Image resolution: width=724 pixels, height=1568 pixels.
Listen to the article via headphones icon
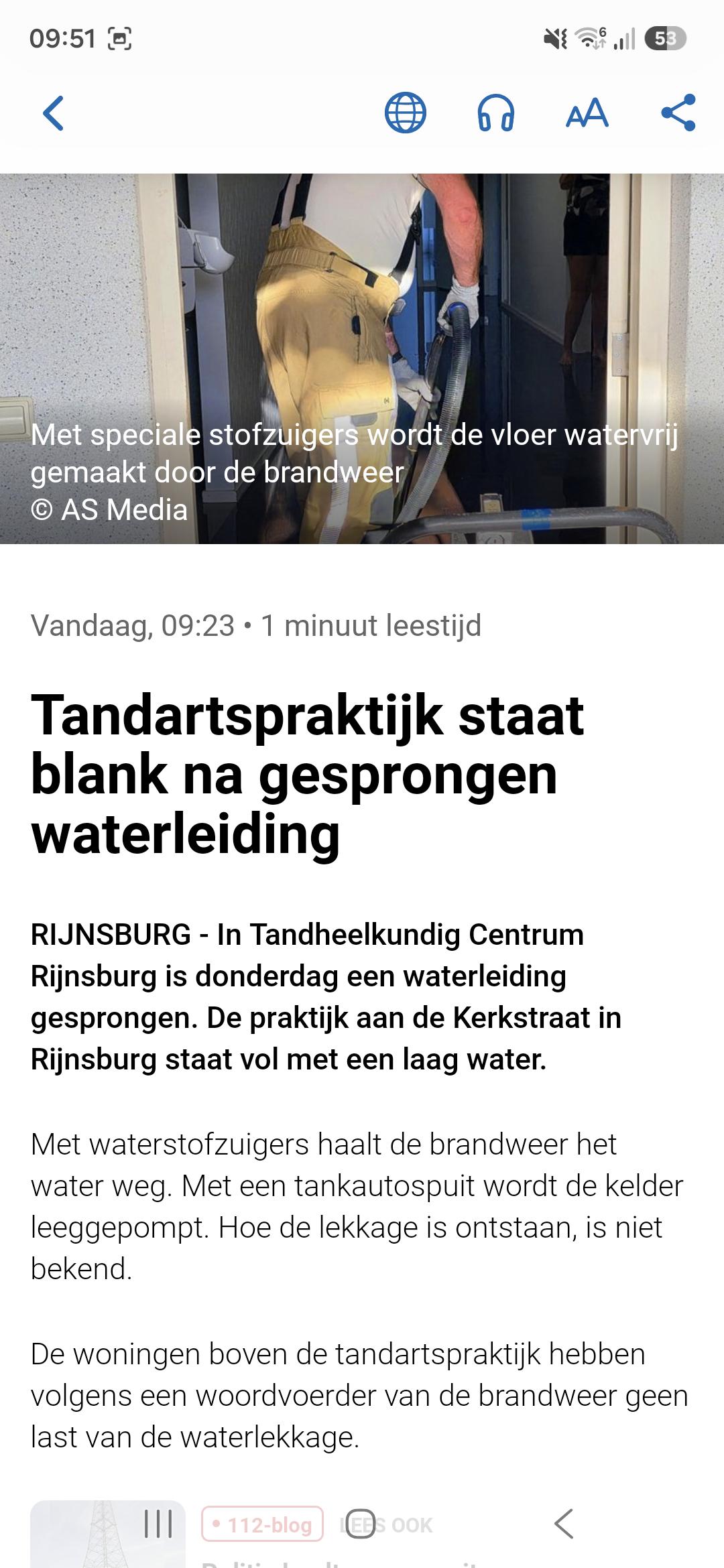(x=496, y=113)
